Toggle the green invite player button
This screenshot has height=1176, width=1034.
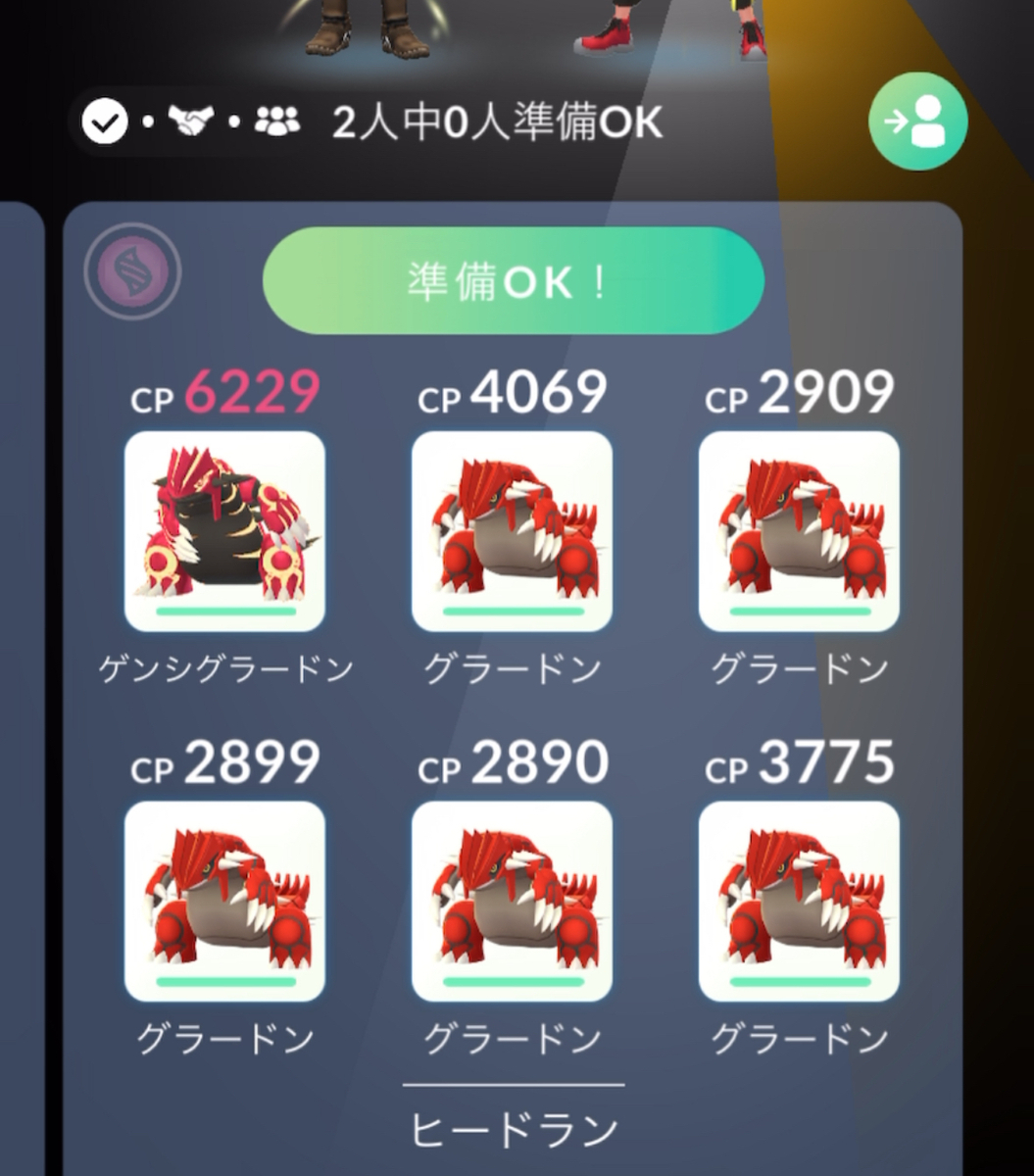pos(916,122)
